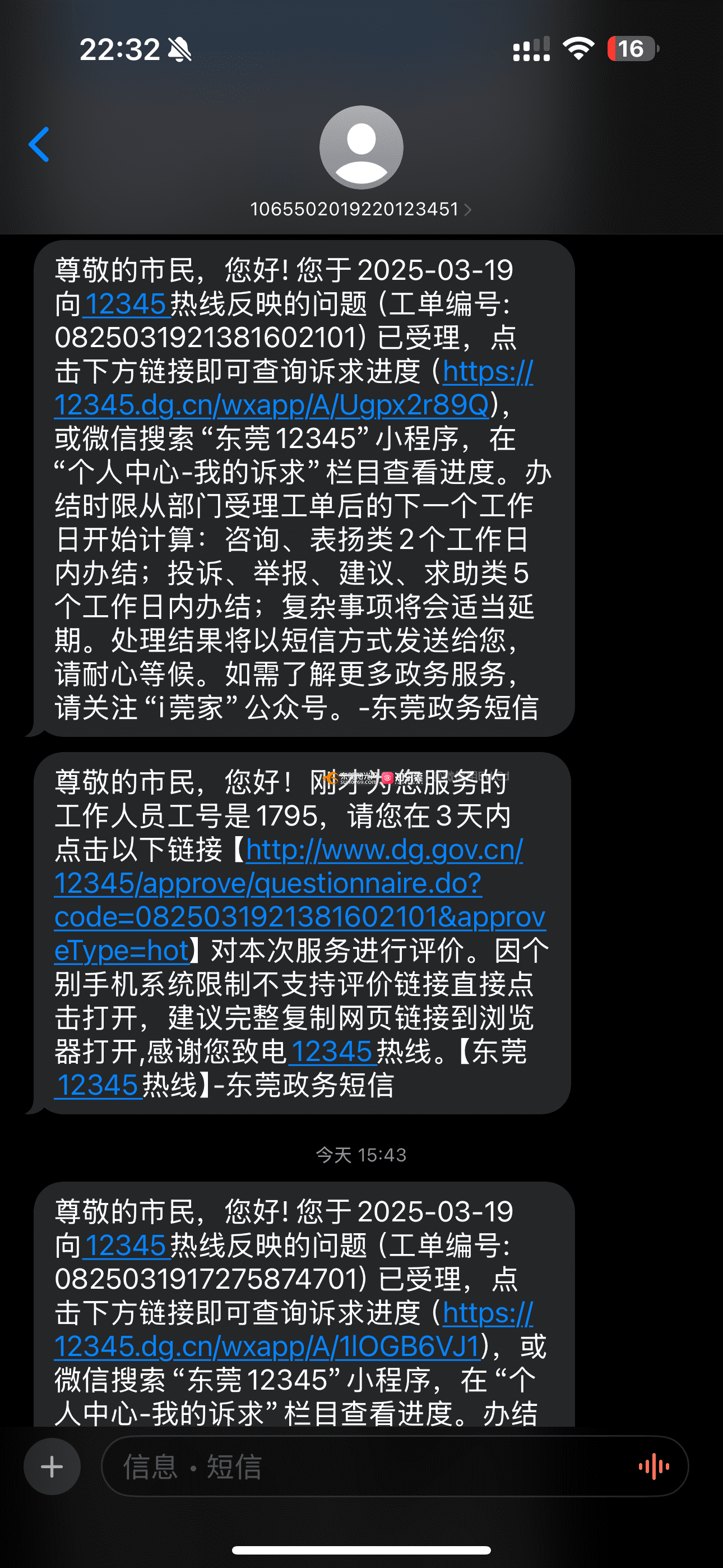Image resolution: width=723 pixels, height=1568 pixels.
Task: Focus the 信息·短信 message input field
Action: [x=395, y=1466]
